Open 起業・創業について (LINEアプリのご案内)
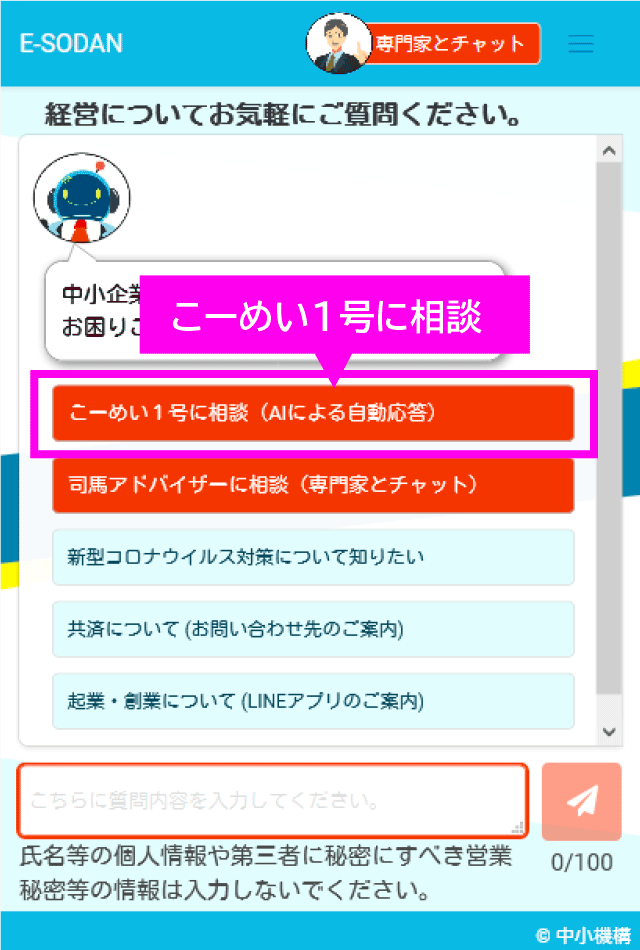 pyautogui.click(x=313, y=701)
